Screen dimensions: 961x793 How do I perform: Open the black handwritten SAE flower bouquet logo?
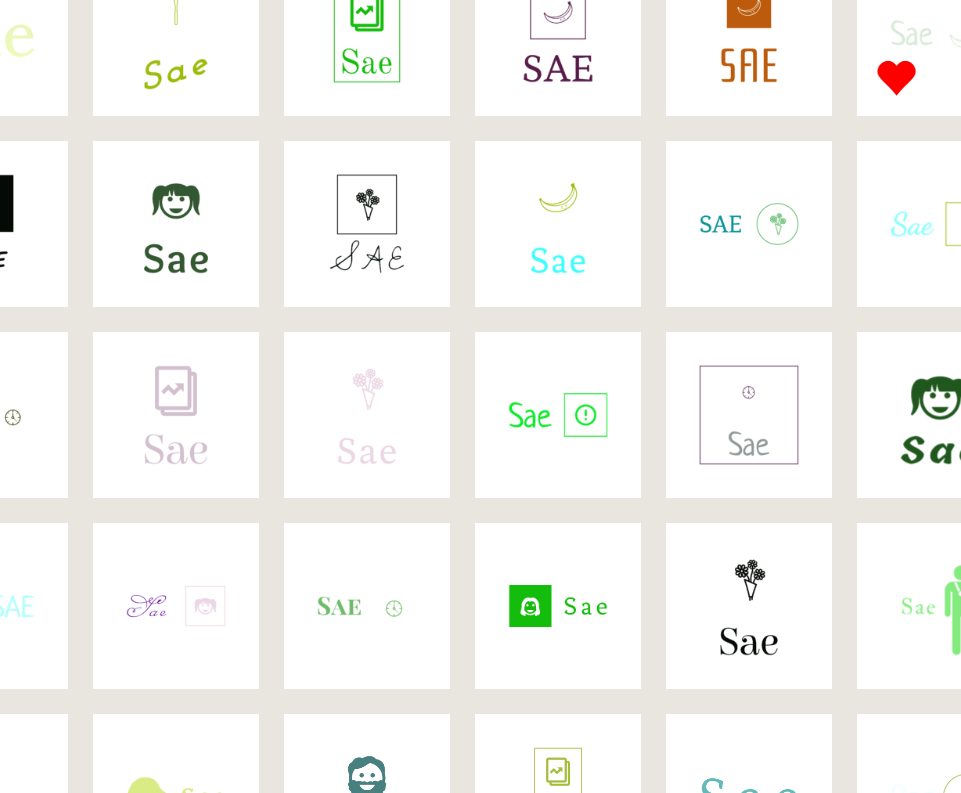(367, 225)
